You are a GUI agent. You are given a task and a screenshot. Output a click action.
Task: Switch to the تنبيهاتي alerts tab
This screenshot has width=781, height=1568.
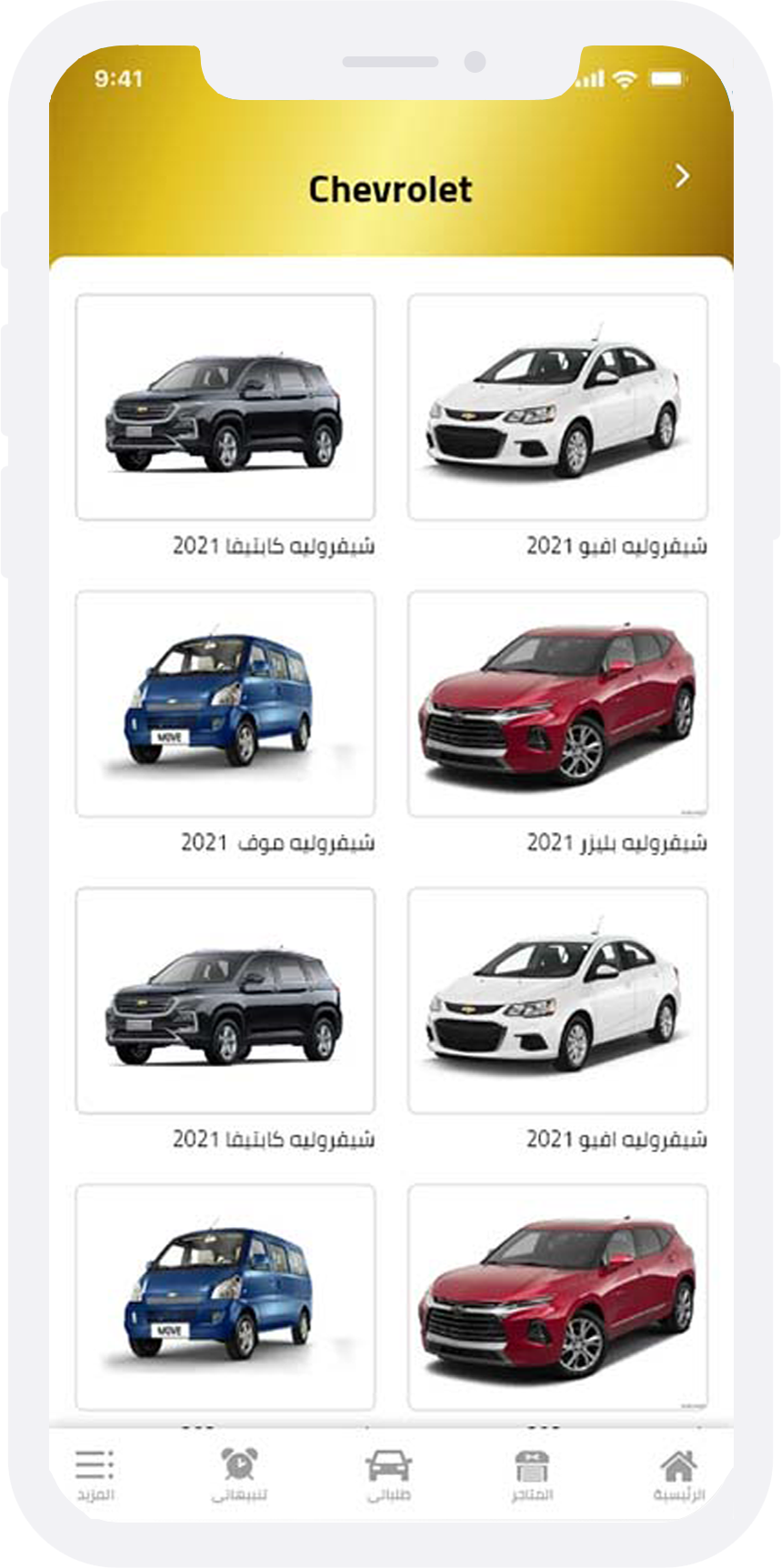tap(239, 1474)
